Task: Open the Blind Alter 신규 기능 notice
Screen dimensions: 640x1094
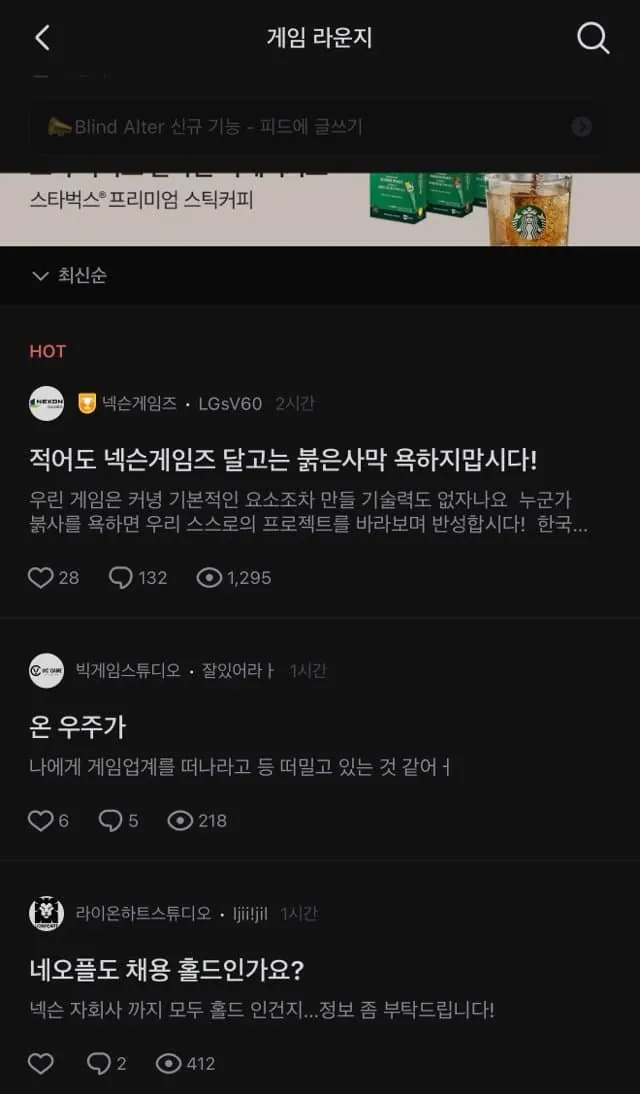Action: tap(319, 127)
